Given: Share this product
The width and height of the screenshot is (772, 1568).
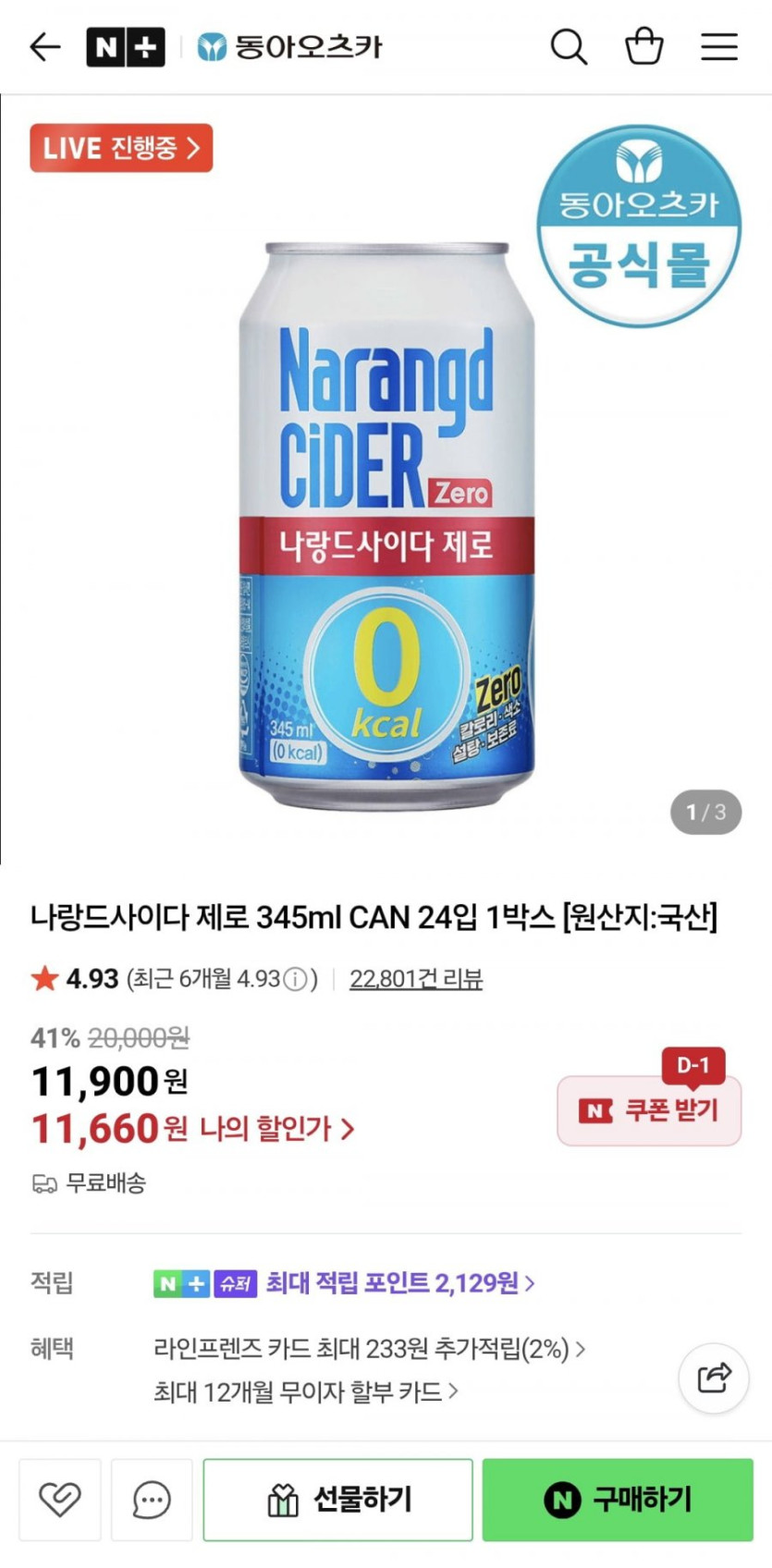Looking at the screenshot, I should 713,1378.
